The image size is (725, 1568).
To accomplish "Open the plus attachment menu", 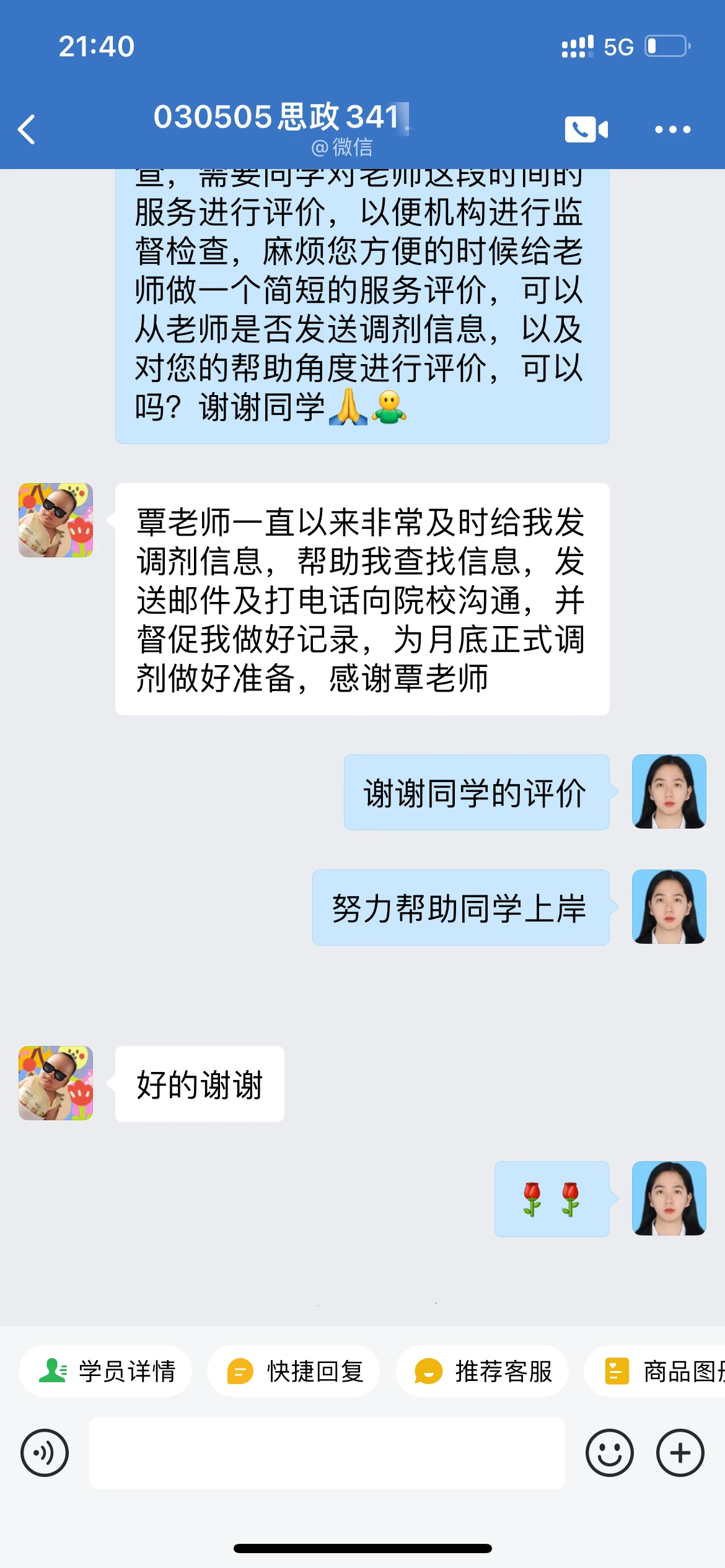I will [680, 1453].
